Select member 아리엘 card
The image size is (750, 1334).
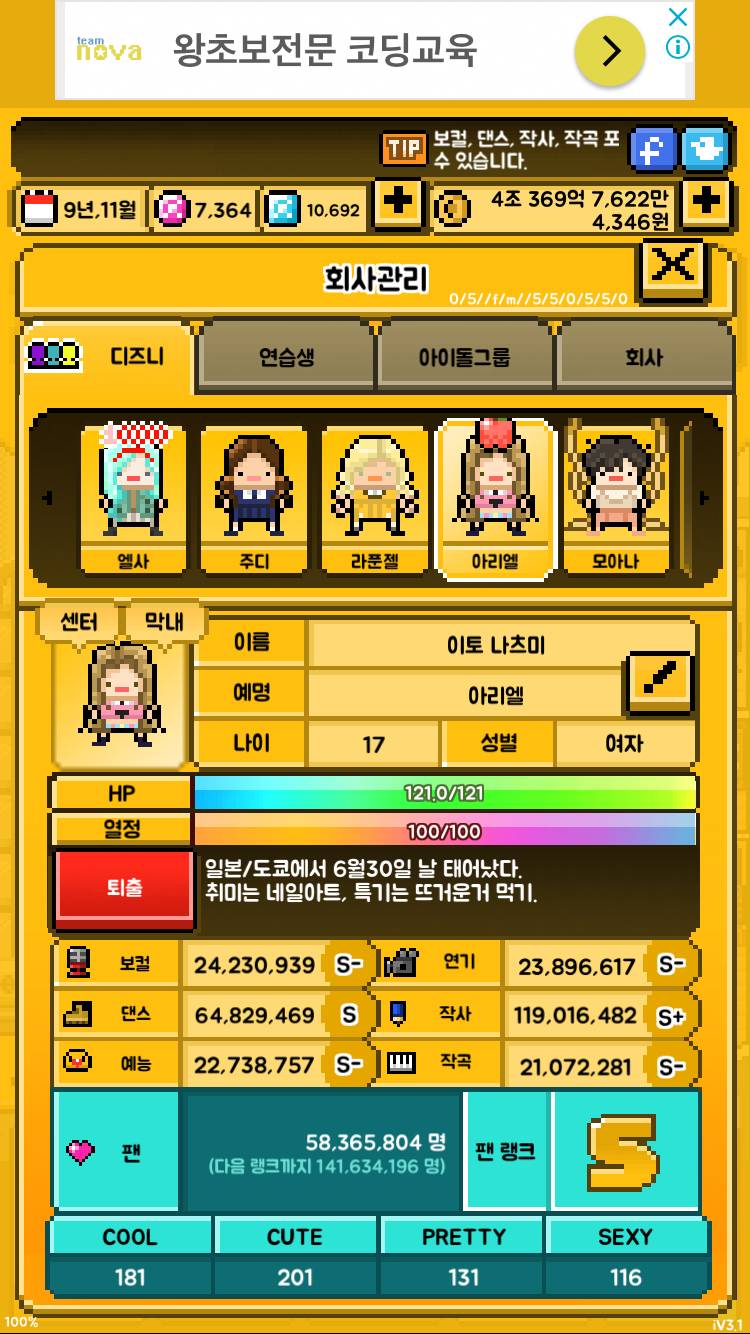click(495, 500)
